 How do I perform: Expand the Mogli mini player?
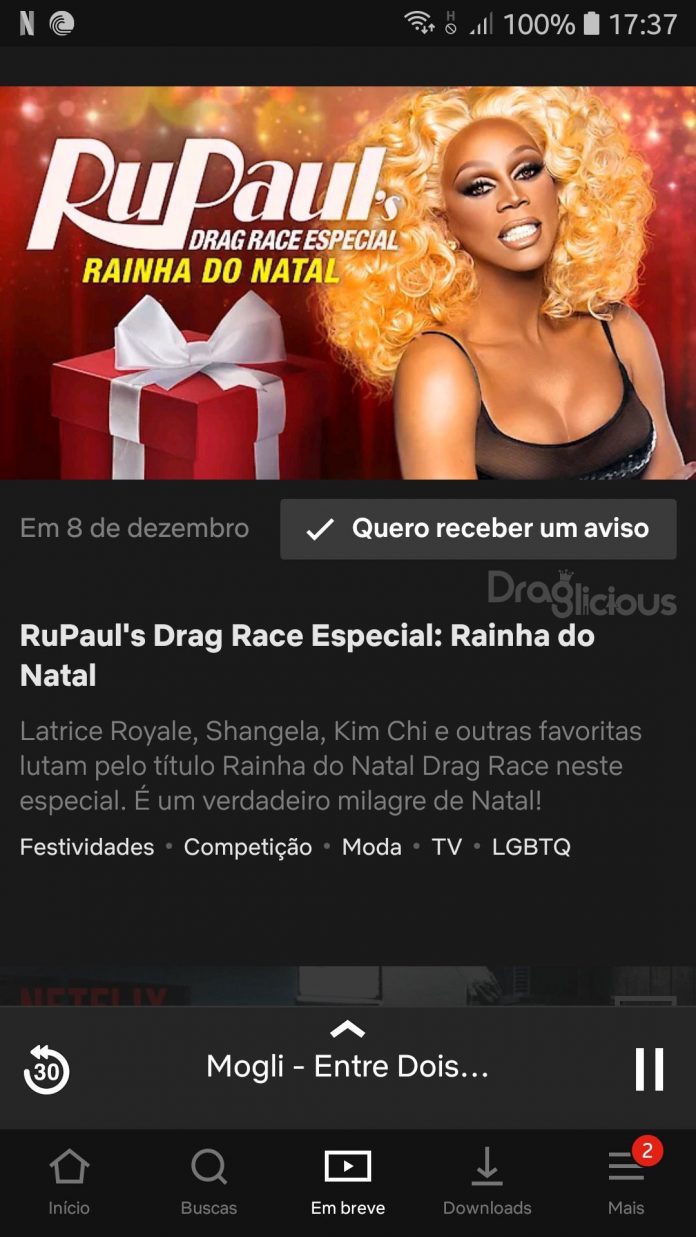(347, 1029)
